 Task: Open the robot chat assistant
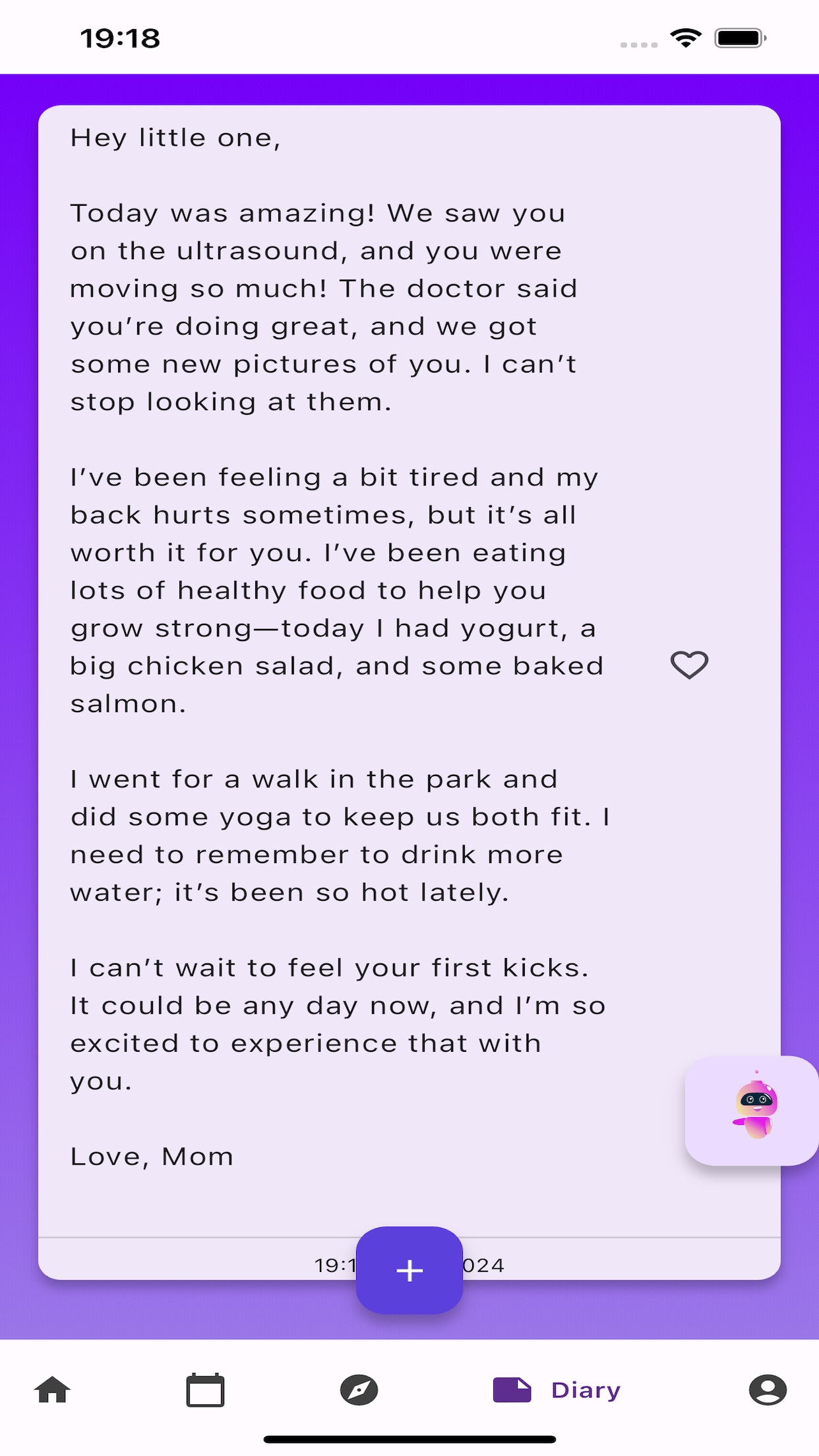[754, 1110]
